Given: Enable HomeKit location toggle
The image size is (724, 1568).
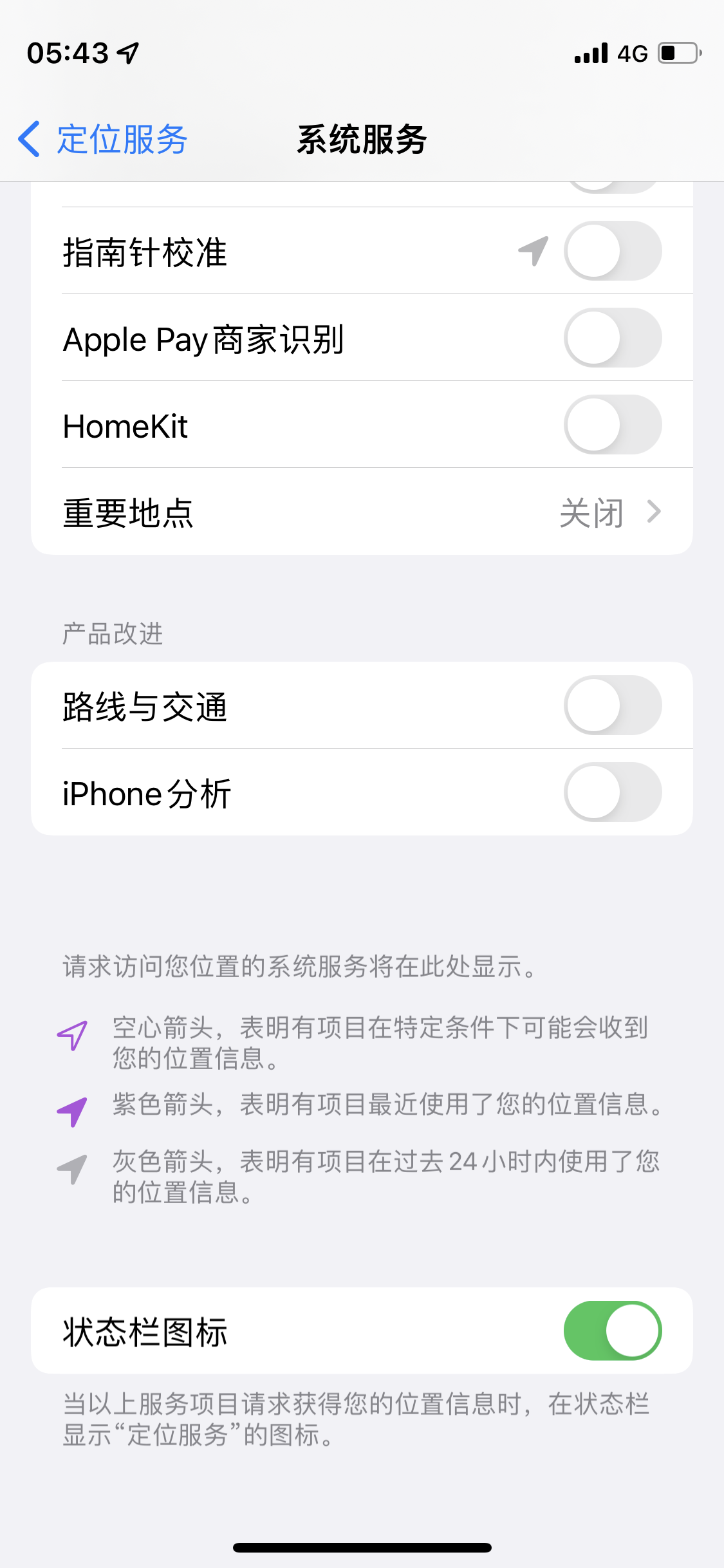Looking at the screenshot, I should pos(612,425).
